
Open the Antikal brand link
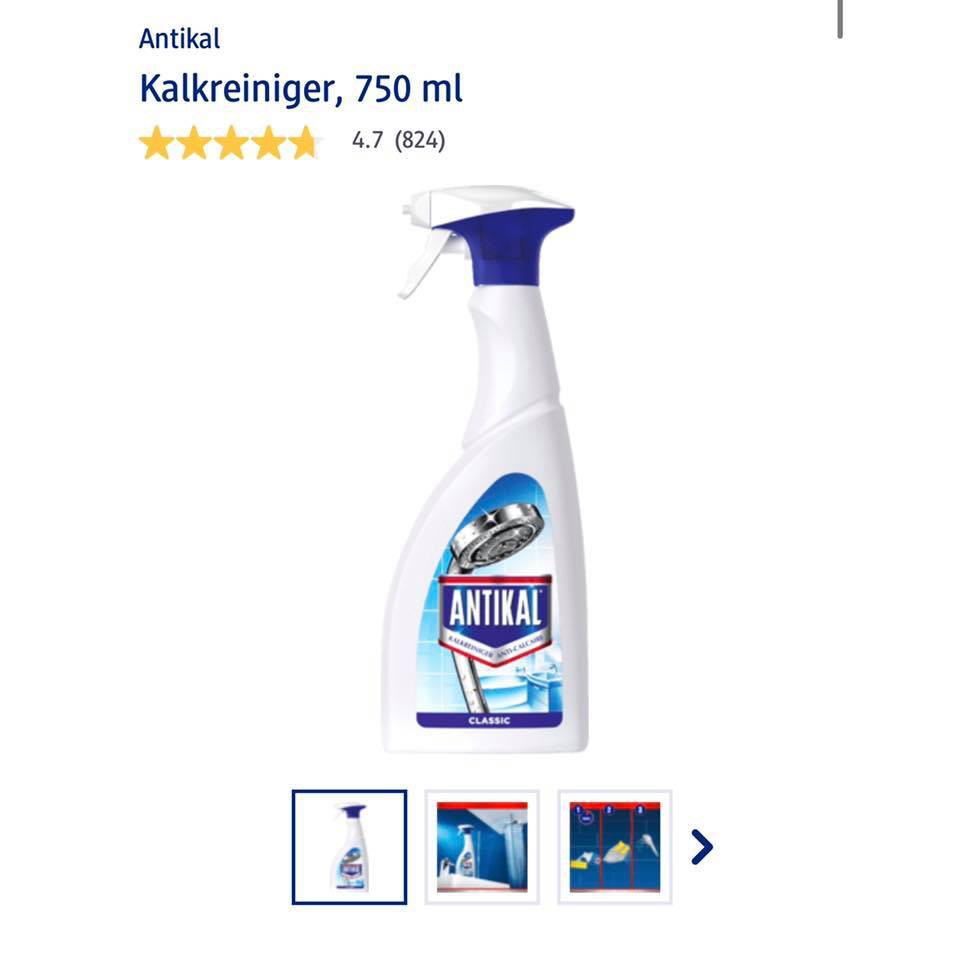pos(179,39)
